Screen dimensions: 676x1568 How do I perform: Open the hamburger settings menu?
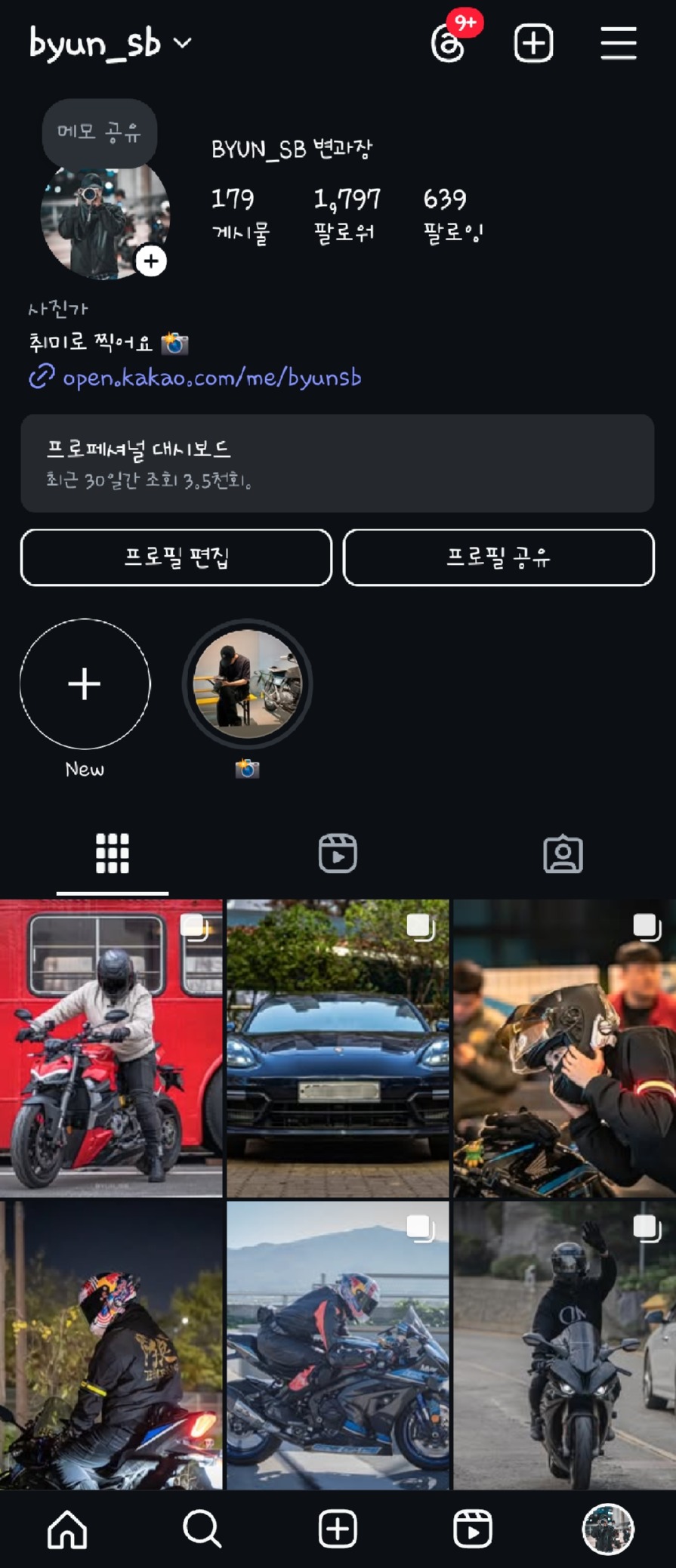618,43
